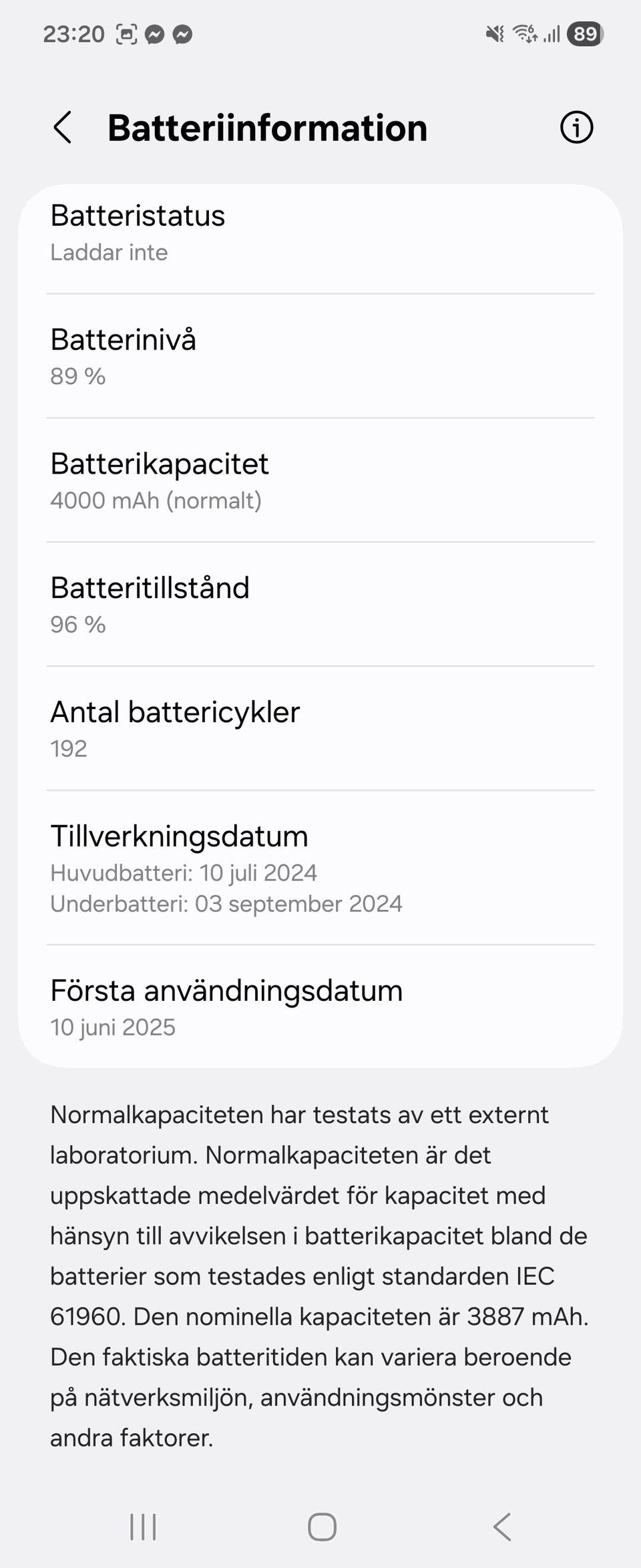Screen dimensions: 641x1568
Task: Go back from Batteriinformation
Action: (63, 128)
